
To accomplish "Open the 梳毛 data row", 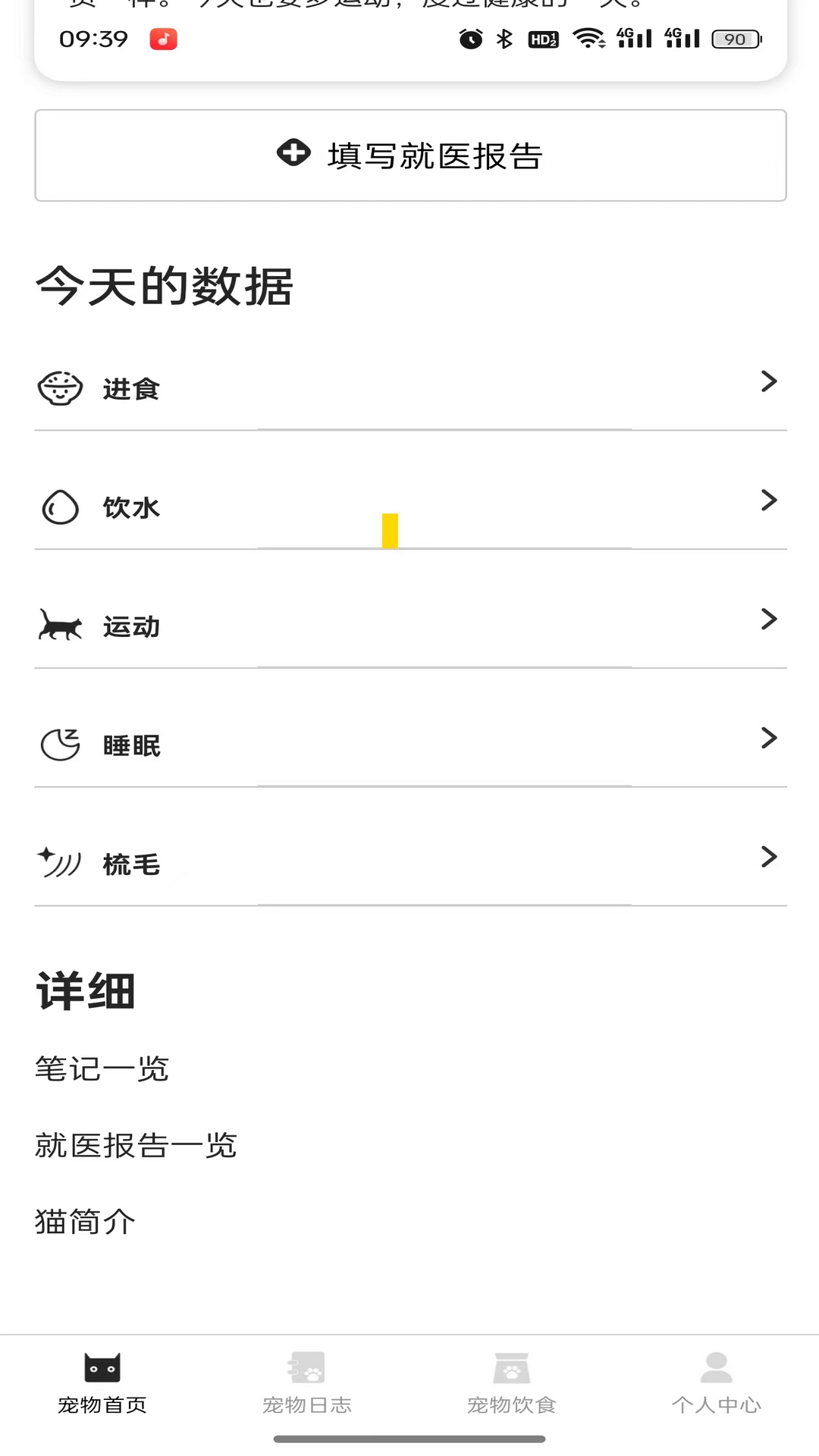I will point(410,863).
